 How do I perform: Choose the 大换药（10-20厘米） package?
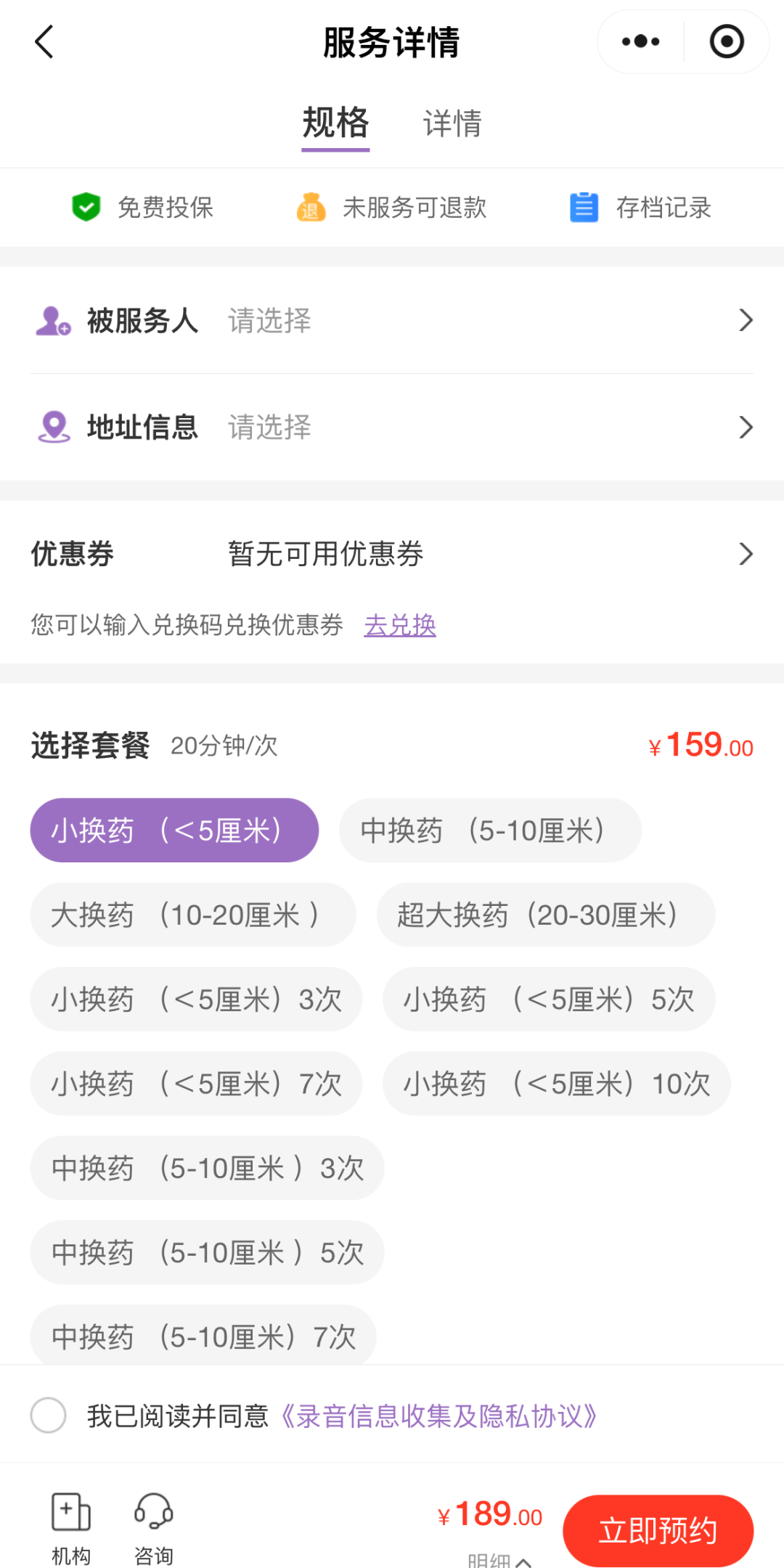pos(193,915)
